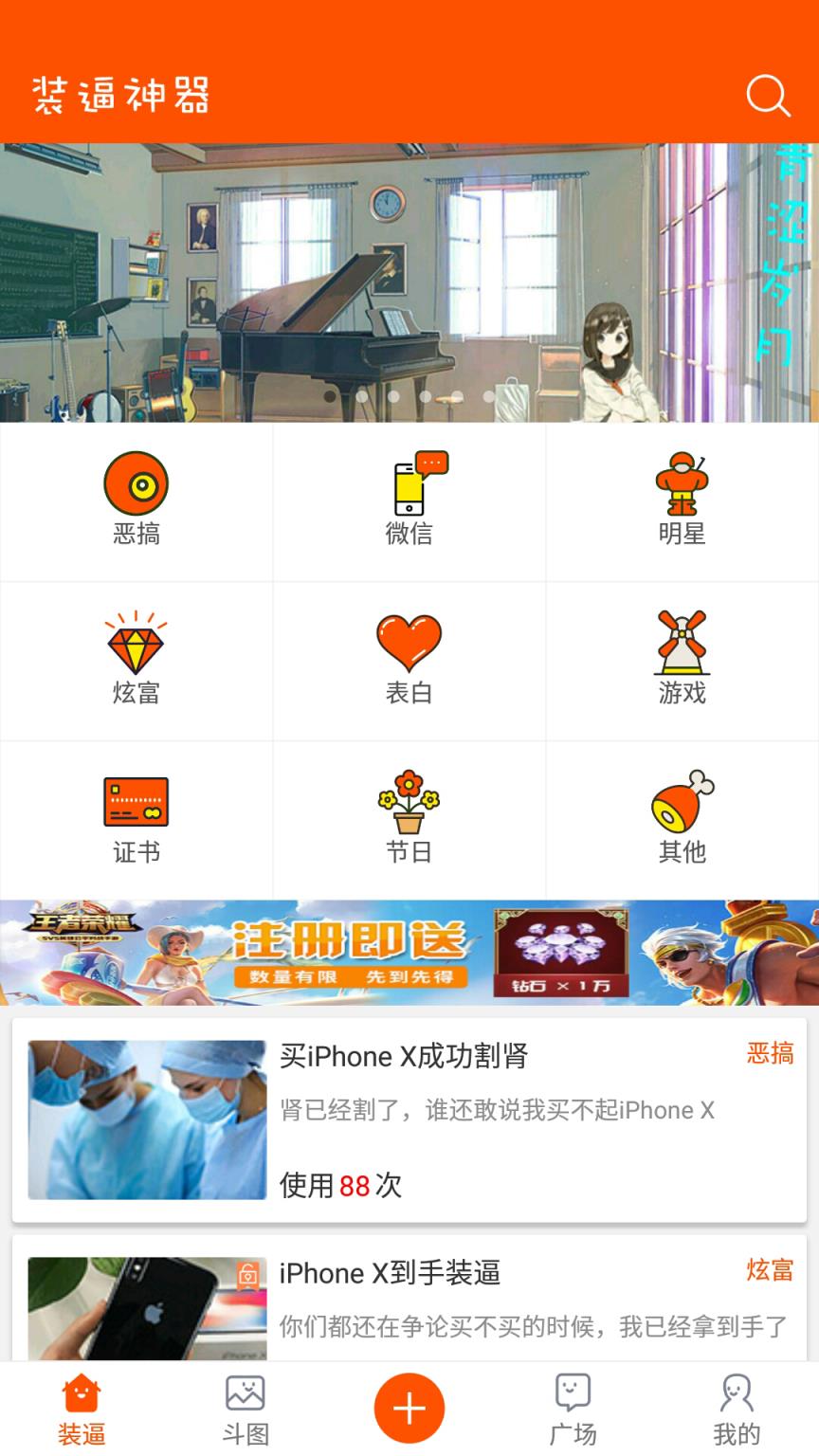The image size is (819, 1456).
Task: Tap the 恶搞 tag on the first list item
Action: 771,1055
